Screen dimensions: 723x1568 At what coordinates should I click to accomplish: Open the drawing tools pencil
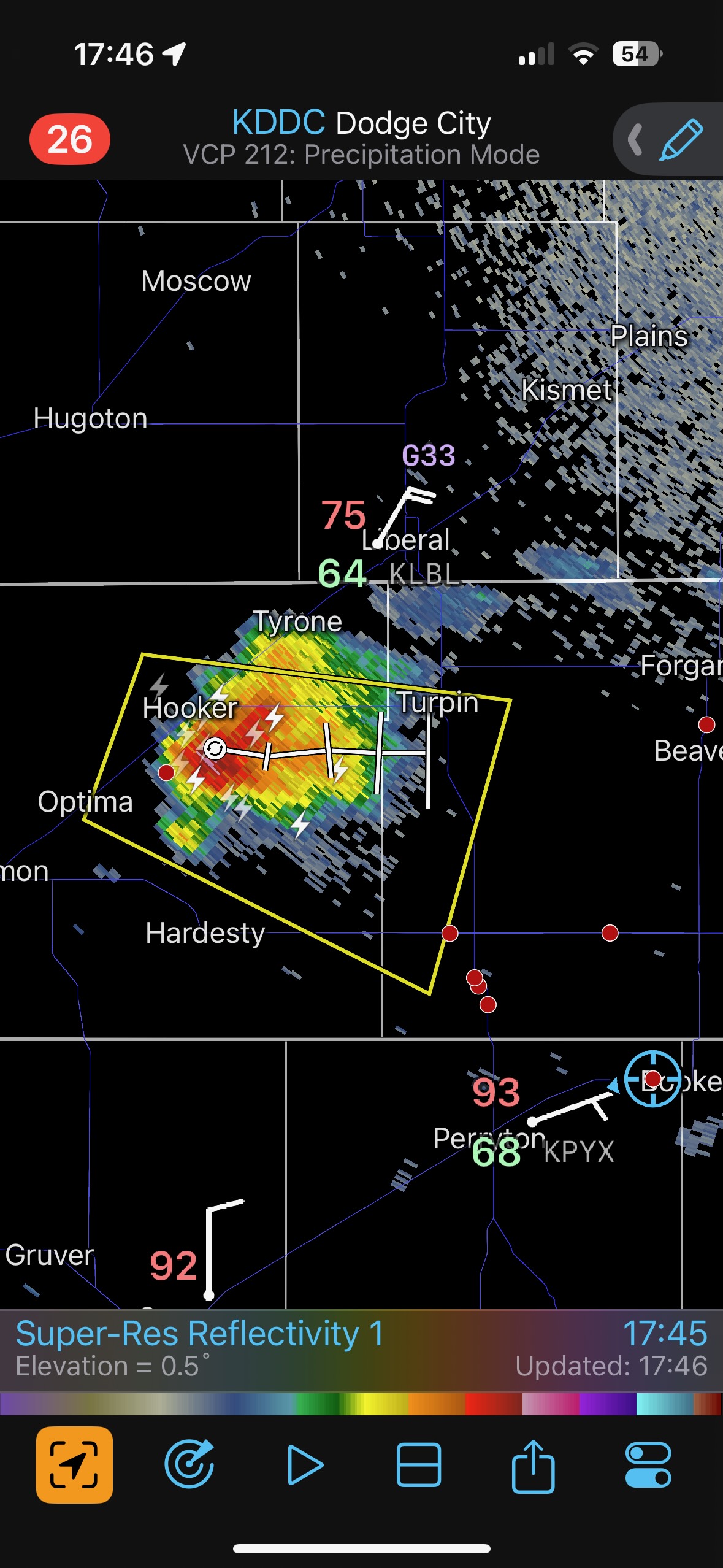click(681, 140)
